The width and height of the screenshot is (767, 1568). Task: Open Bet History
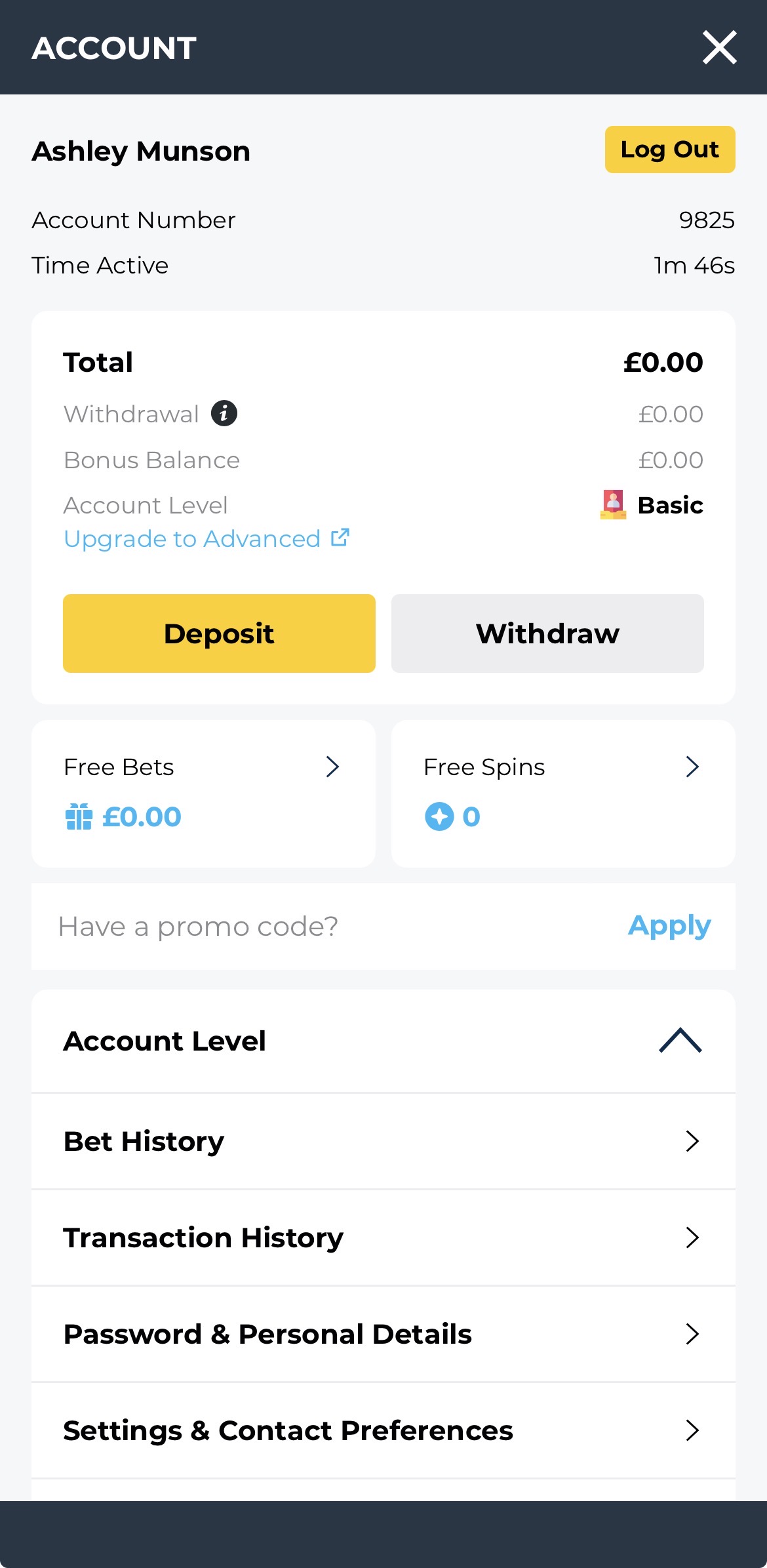pos(383,1141)
